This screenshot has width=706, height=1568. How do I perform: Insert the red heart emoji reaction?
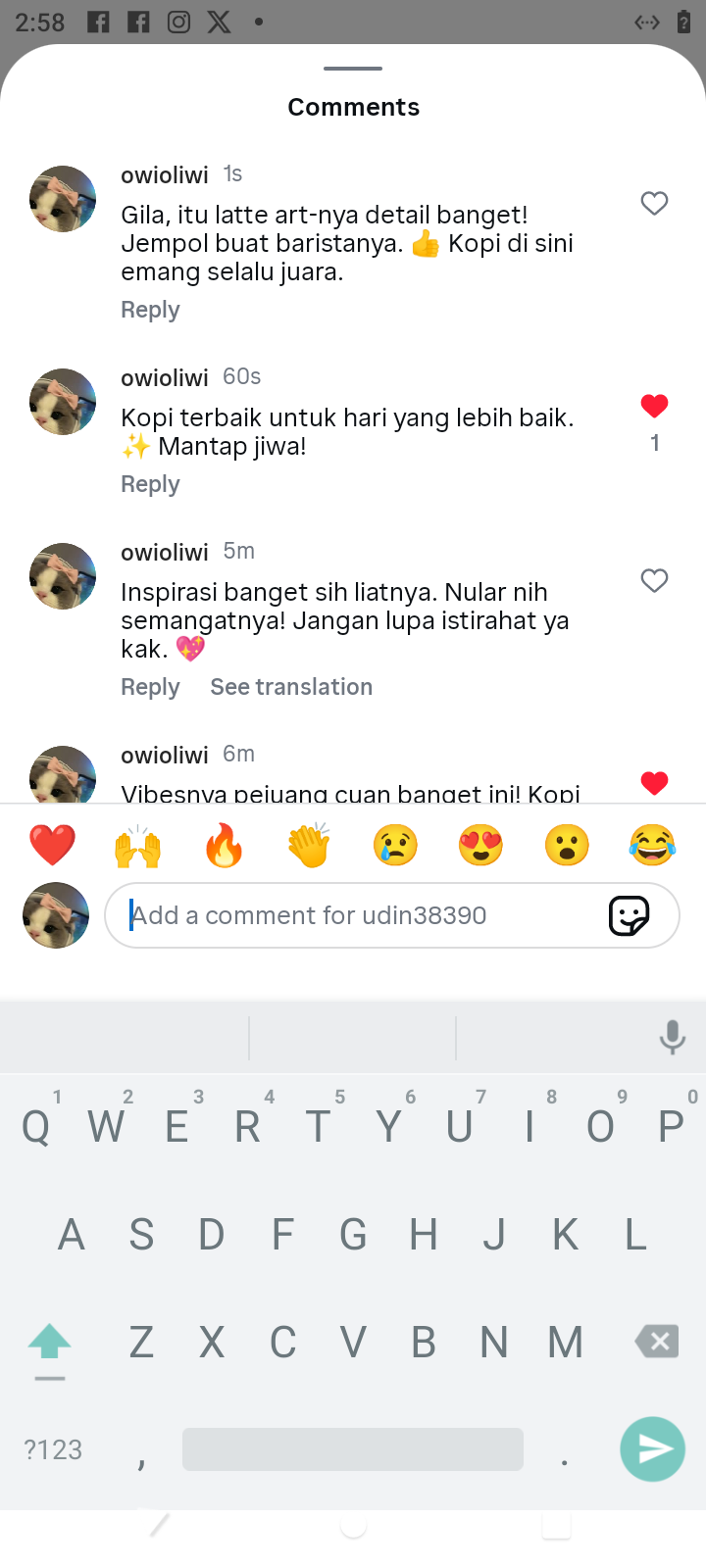pyautogui.click(x=52, y=845)
